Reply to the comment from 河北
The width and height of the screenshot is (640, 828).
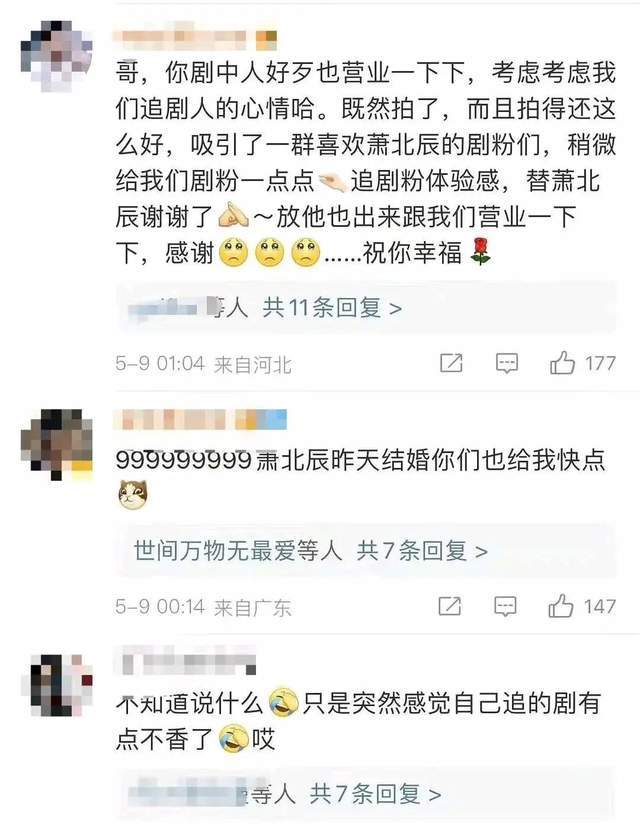pyautogui.click(x=506, y=363)
